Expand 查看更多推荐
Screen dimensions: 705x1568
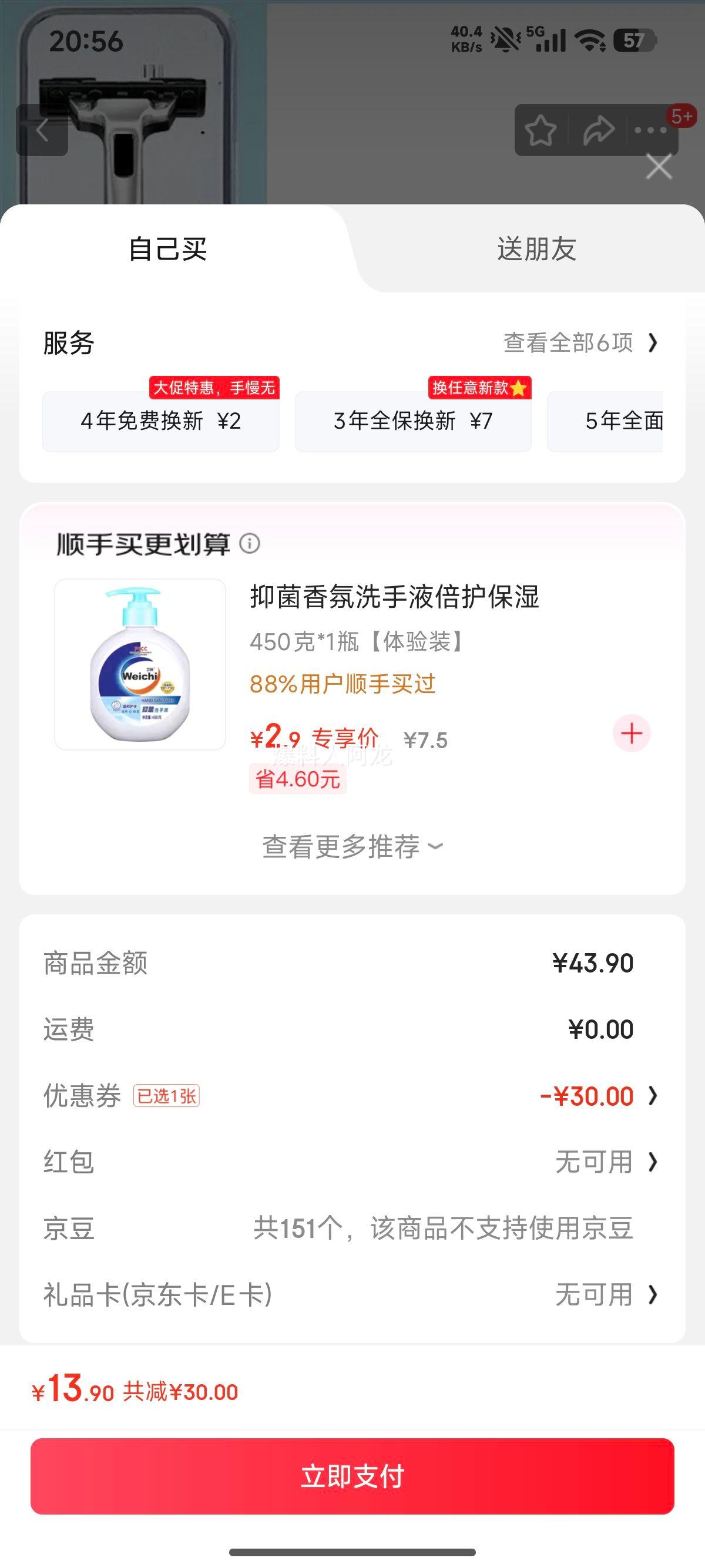352,846
